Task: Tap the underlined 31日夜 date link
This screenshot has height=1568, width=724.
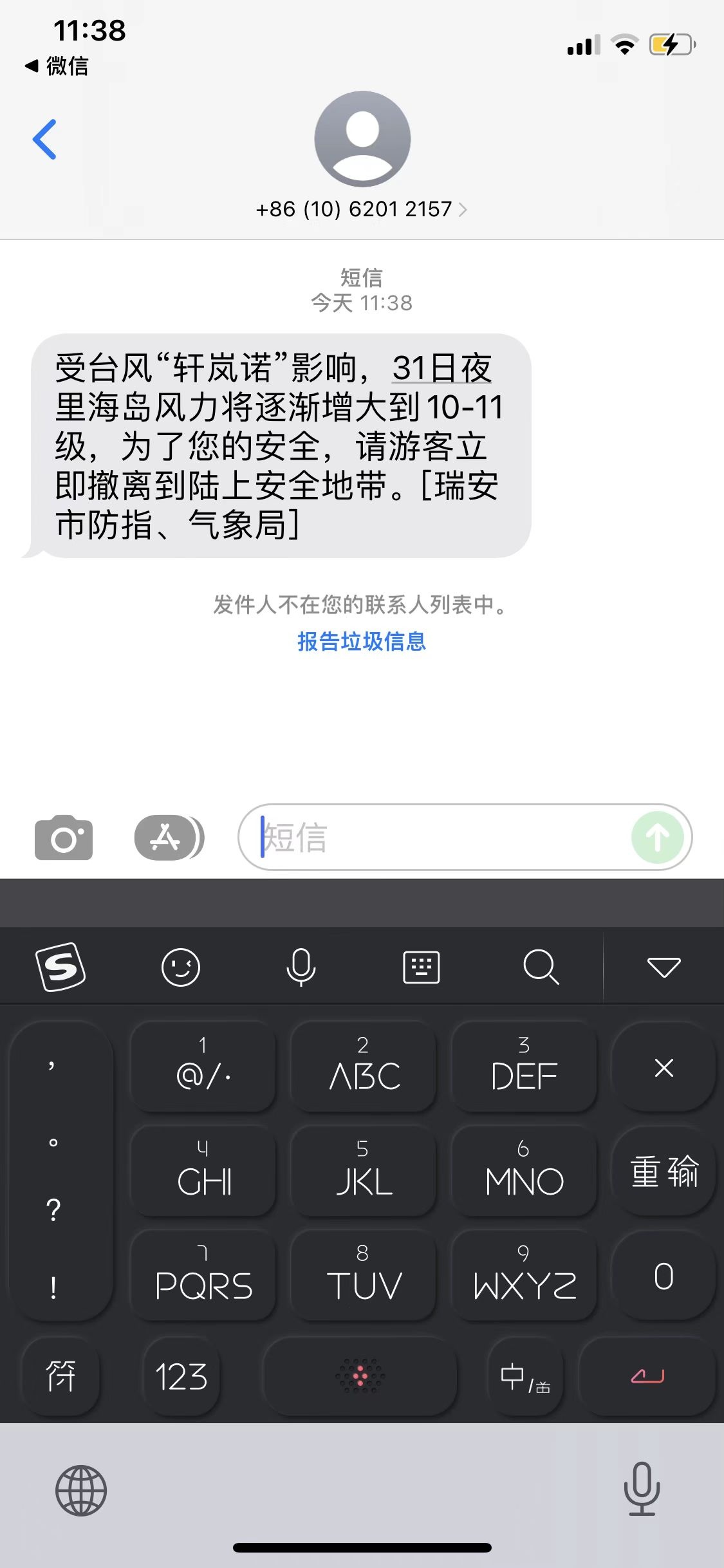Action: coord(442,368)
